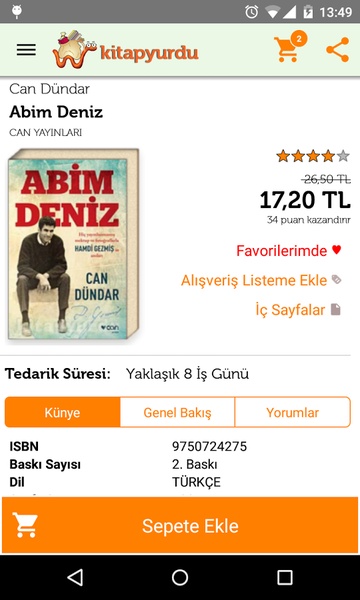Open the shopping cart
Screen dimensions: 360x600
coord(289,47)
